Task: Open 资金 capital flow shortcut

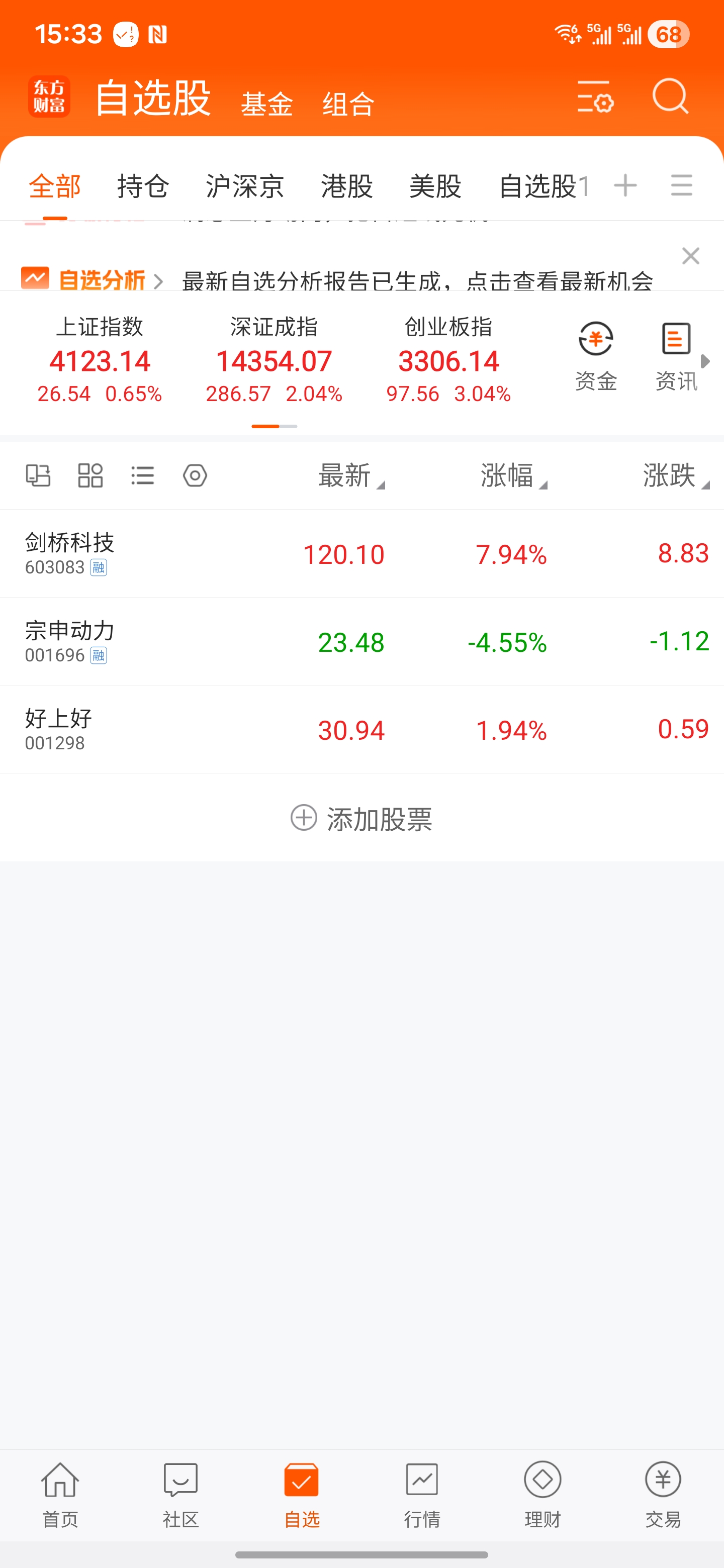Action: click(x=595, y=355)
